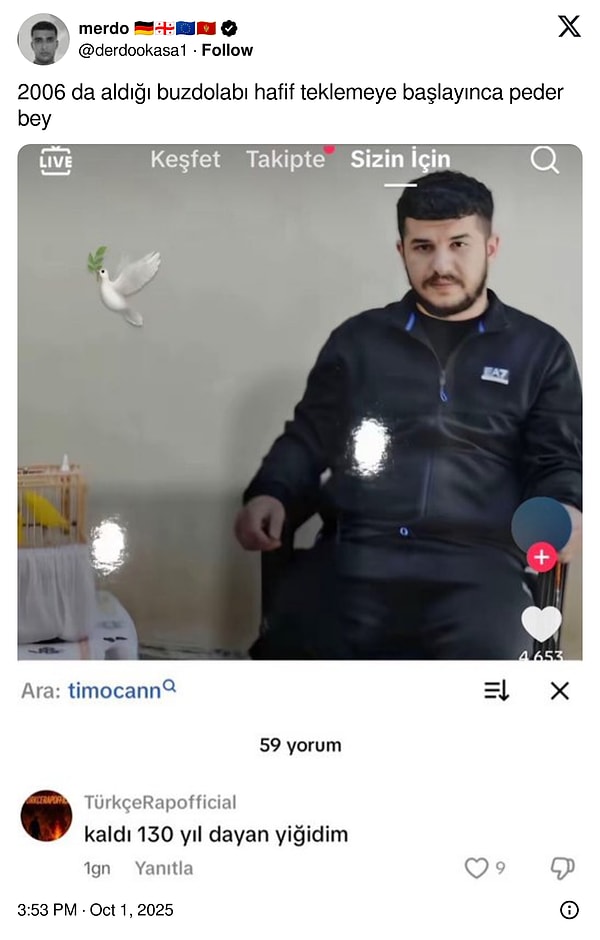Open merdo's profile picture
The image size is (600, 940).
point(43,40)
